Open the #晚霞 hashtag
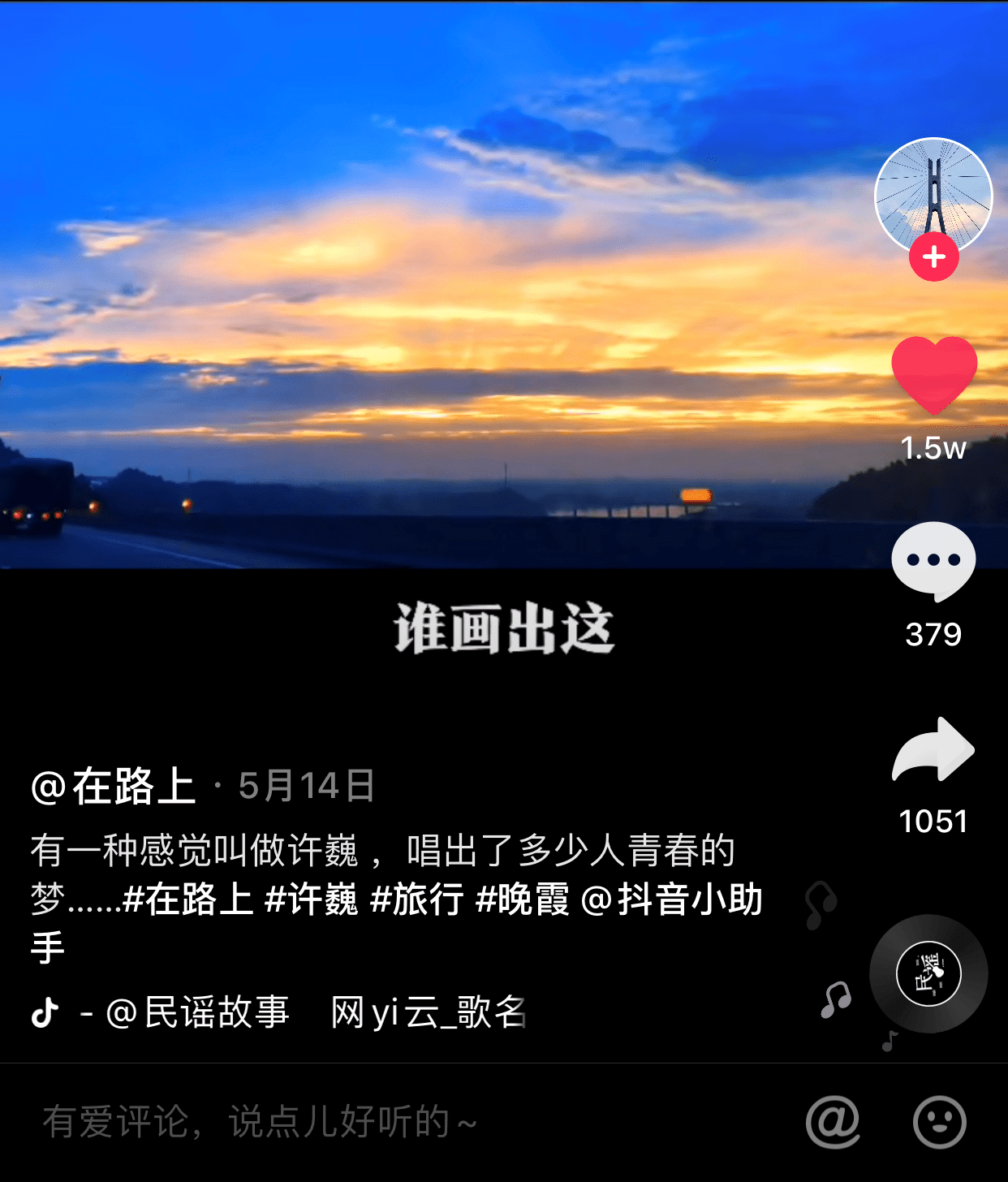This screenshot has width=1008, height=1182. tap(522, 899)
